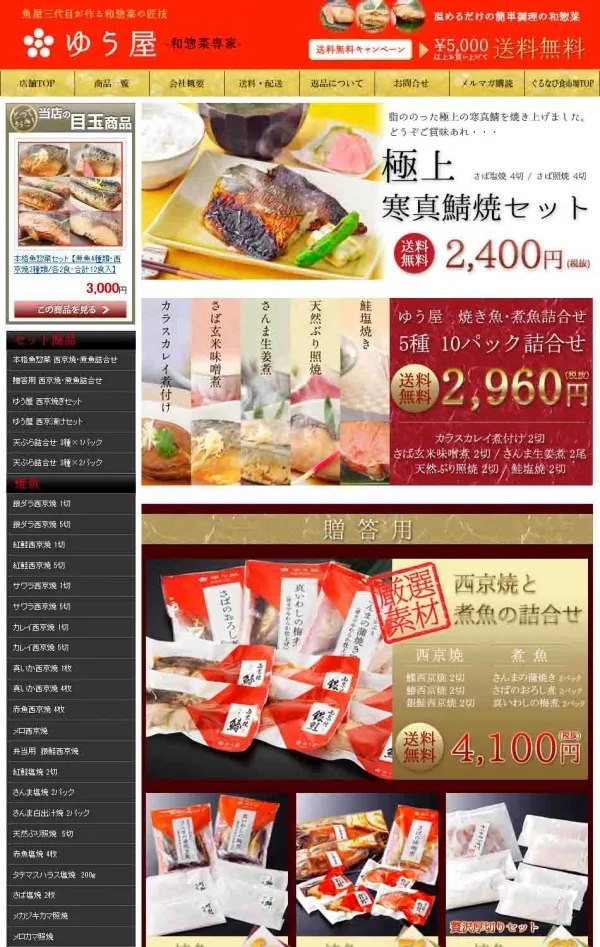Select さんま塩焼 2パック from list

point(44,792)
